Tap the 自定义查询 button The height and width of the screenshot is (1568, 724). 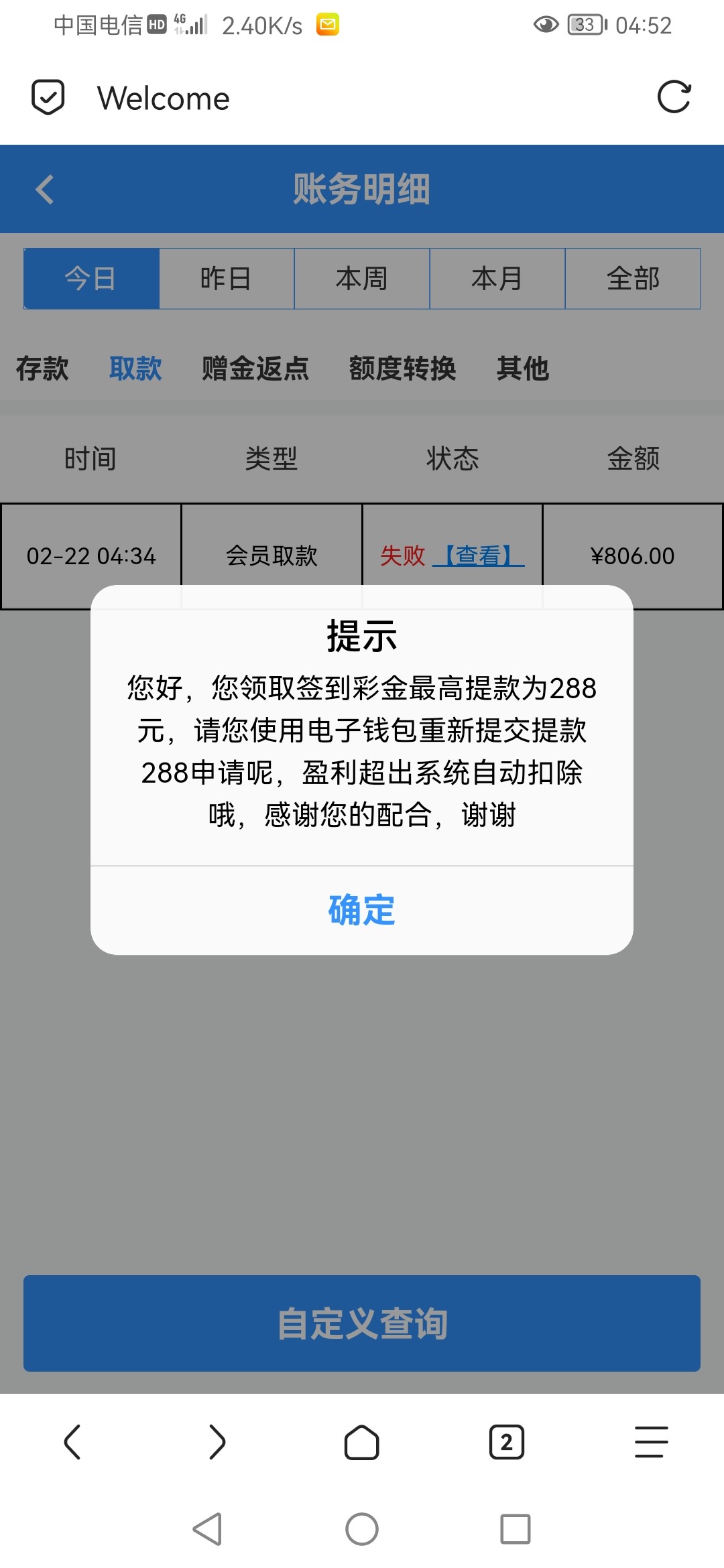click(x=362, y=1323)
